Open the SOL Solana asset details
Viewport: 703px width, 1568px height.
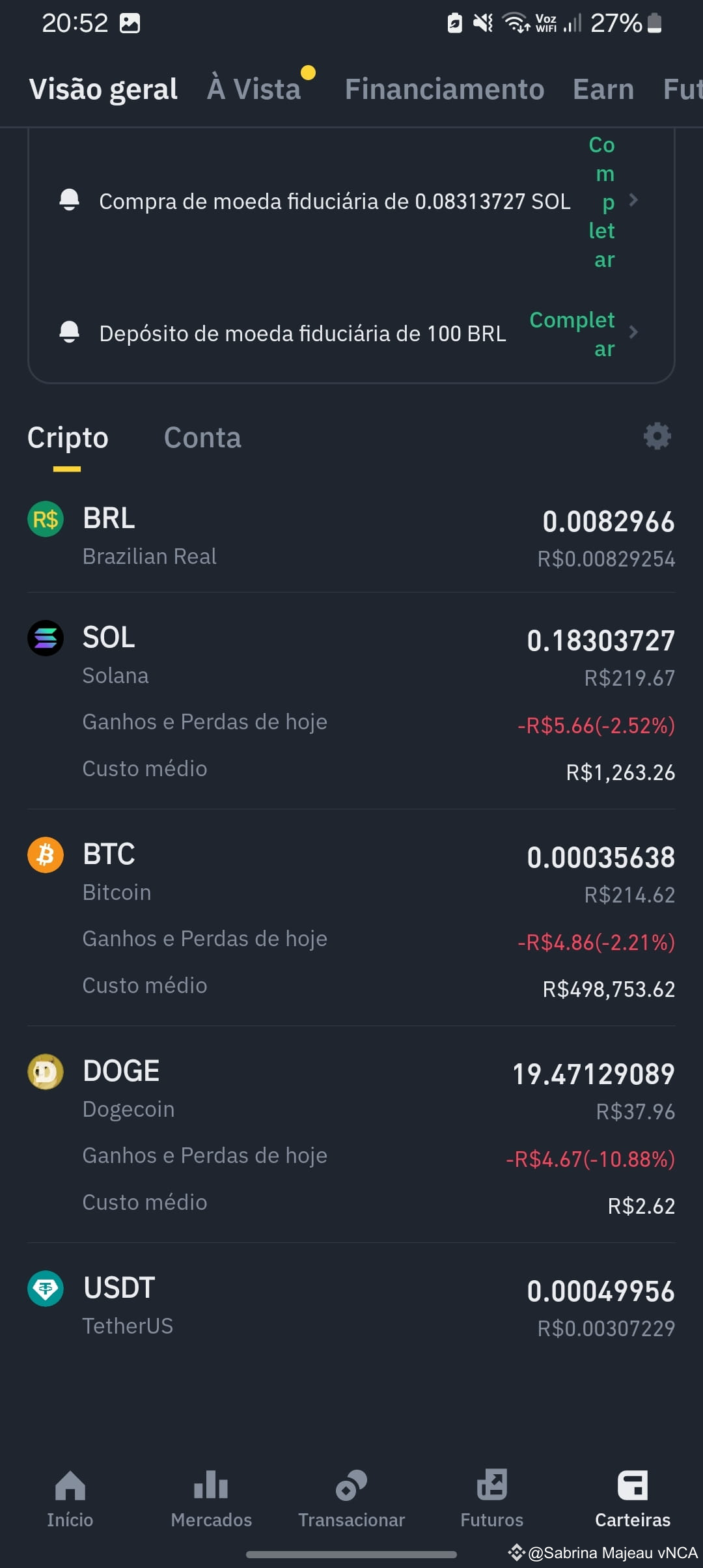[x=351, y=701]
